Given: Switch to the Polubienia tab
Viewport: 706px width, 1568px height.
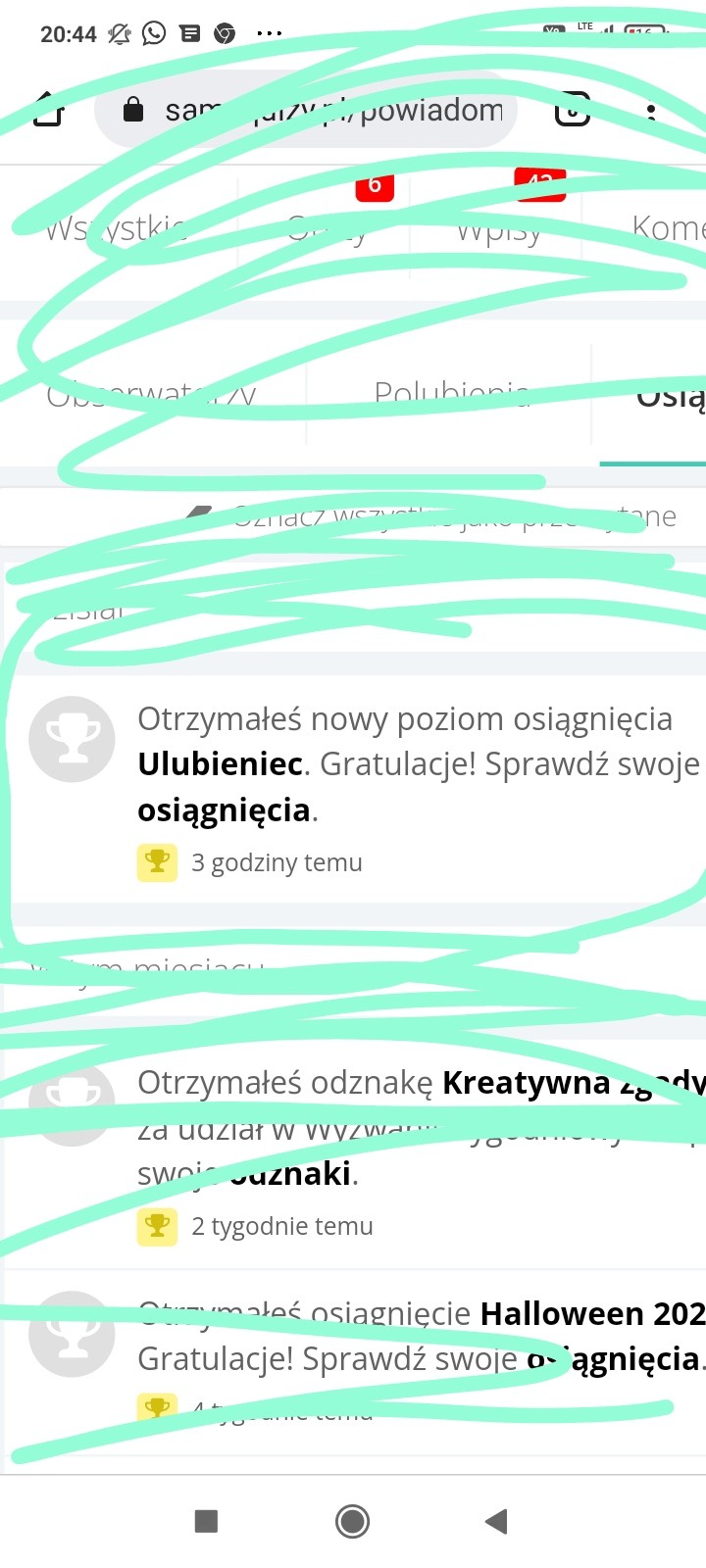Looking at the screenshot, I should tap(451, 394).
